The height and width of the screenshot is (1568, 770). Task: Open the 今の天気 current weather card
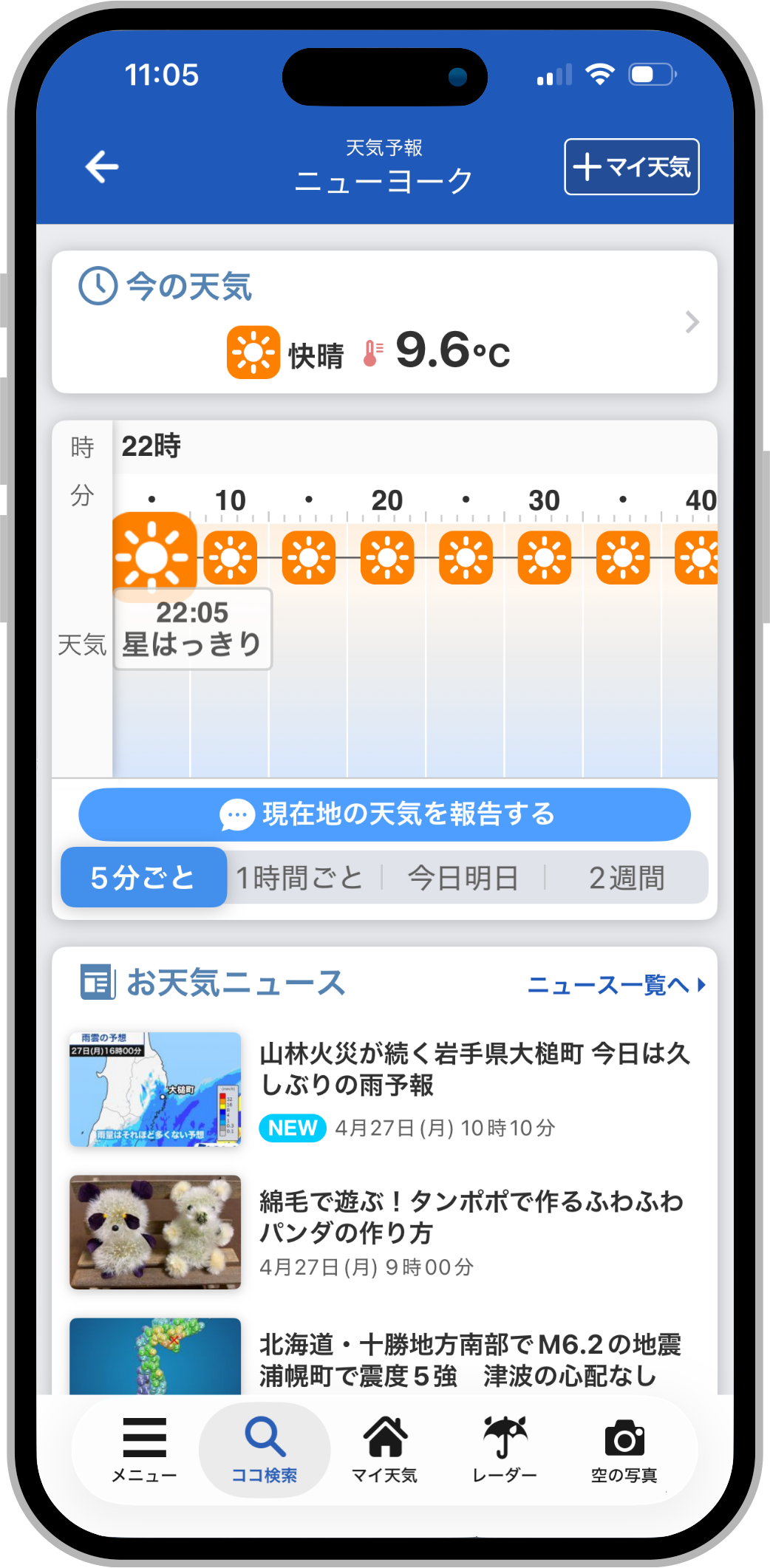384,322
